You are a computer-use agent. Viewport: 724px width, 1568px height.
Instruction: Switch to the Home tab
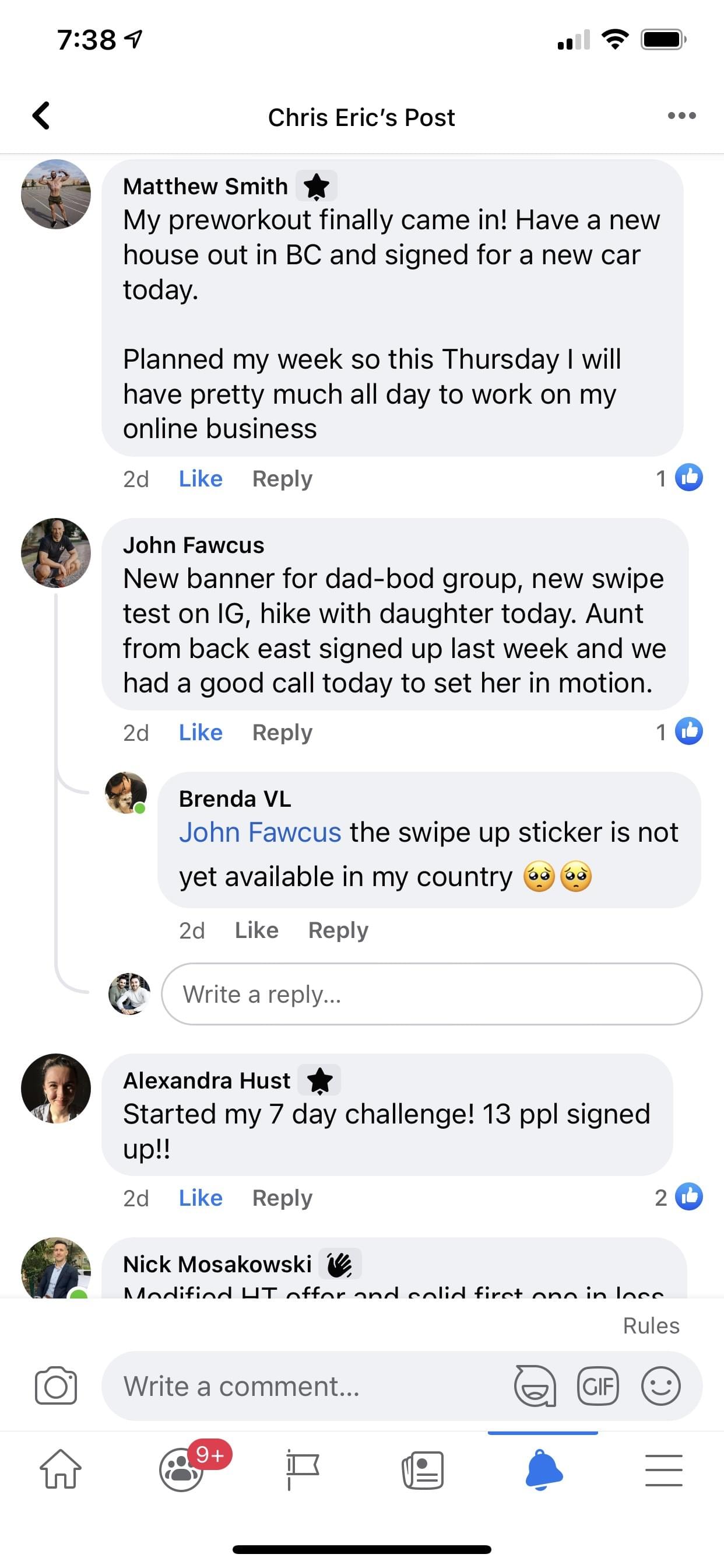click(60, 1469)
